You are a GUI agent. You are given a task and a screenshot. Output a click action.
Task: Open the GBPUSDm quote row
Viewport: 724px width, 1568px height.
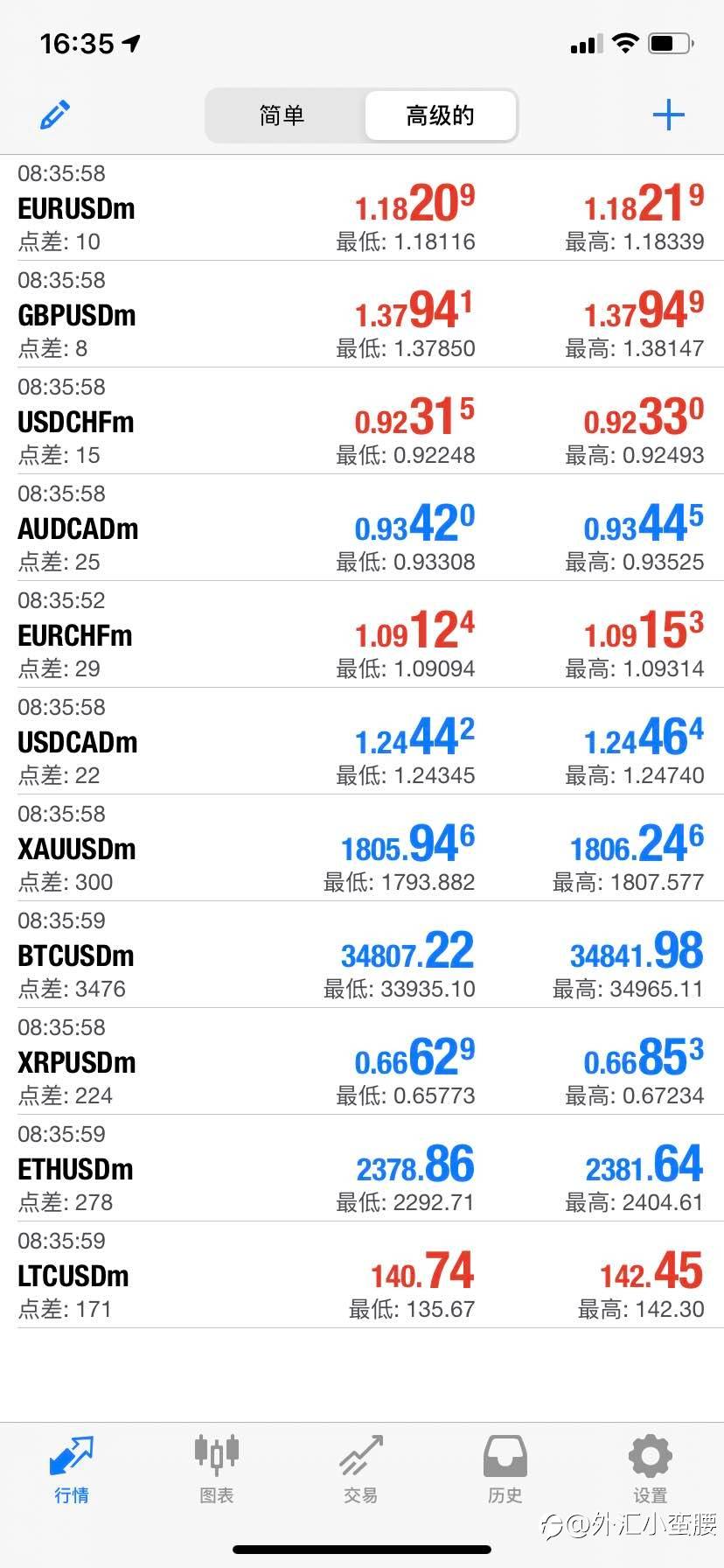pos(77,316)
